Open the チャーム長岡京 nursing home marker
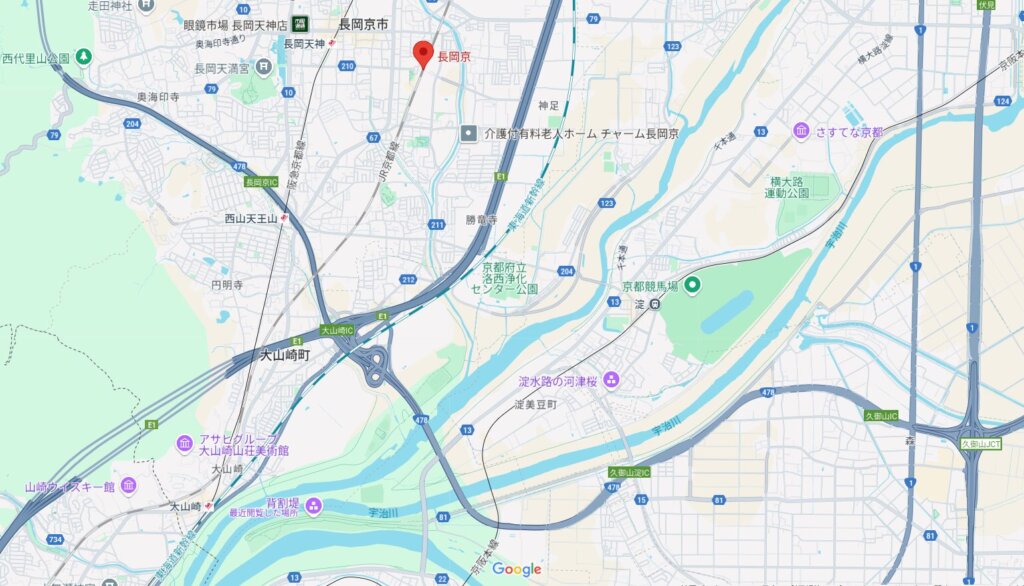The image size is (1024, 586). click(468, 133)
